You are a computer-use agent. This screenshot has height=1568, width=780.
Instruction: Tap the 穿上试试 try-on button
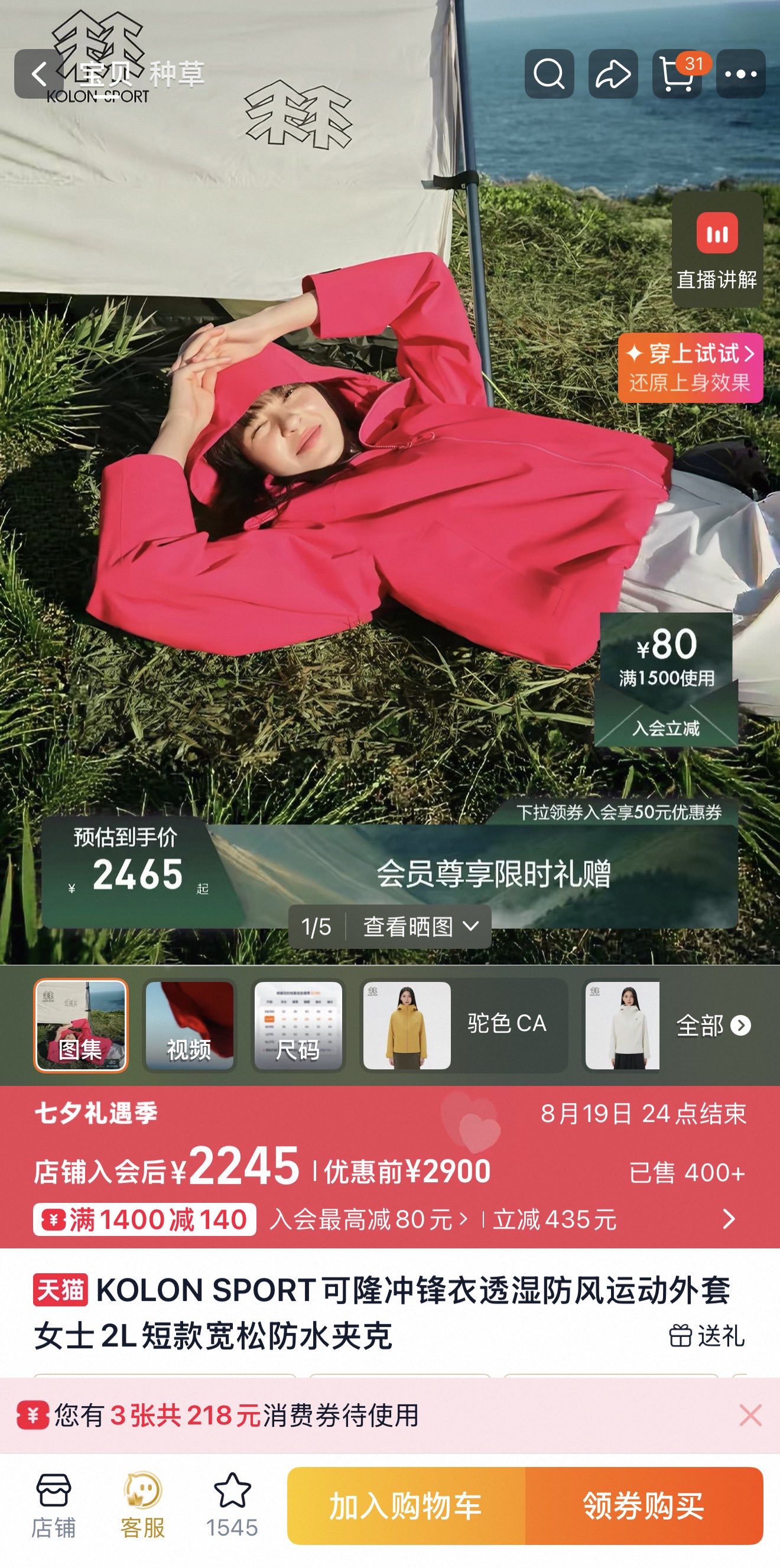click(x=691, y=367)
